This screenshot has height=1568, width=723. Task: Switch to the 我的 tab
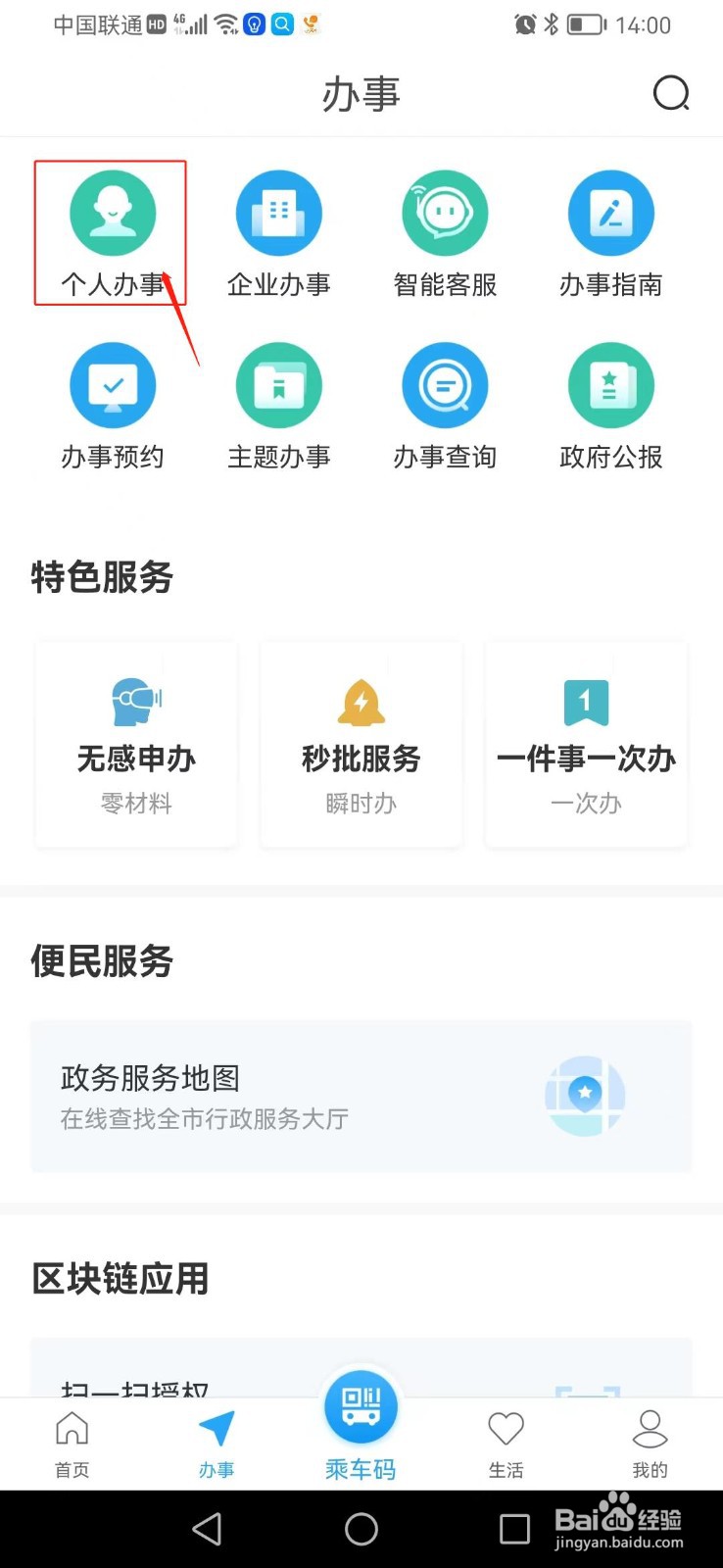point(651,1444)
